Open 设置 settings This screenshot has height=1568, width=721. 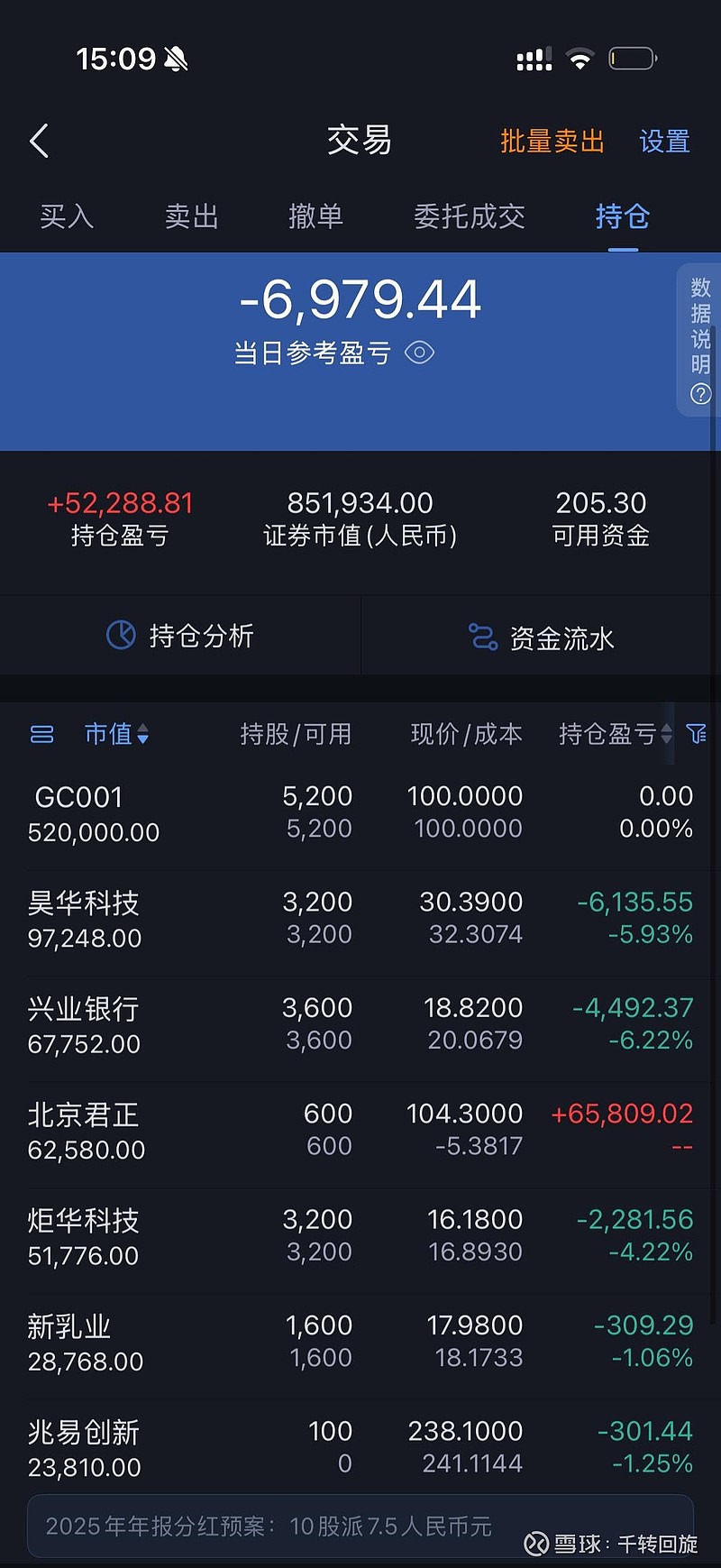tap(664, 141)
